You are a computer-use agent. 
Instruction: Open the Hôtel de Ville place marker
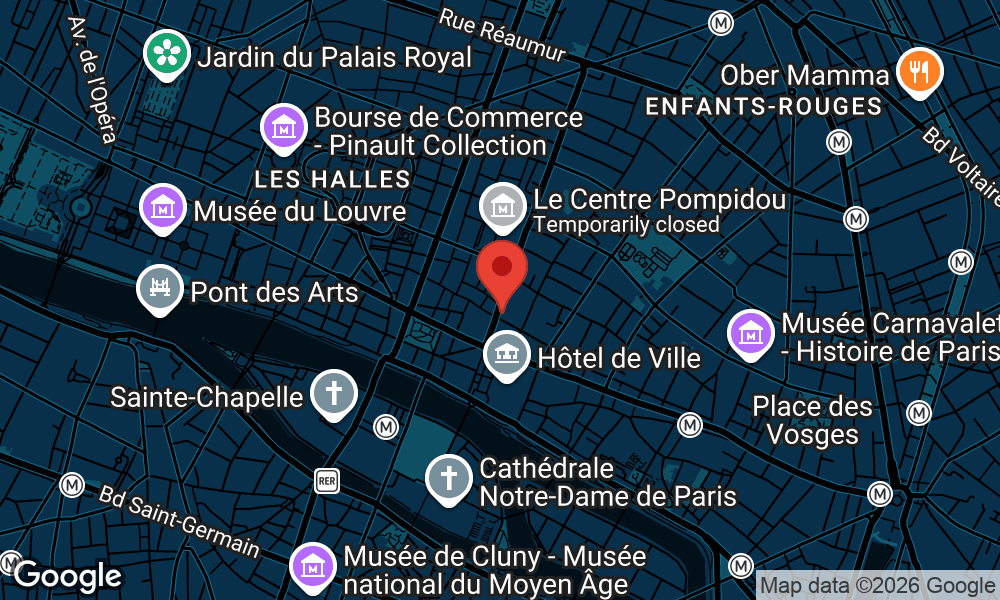tap(507, 354)
